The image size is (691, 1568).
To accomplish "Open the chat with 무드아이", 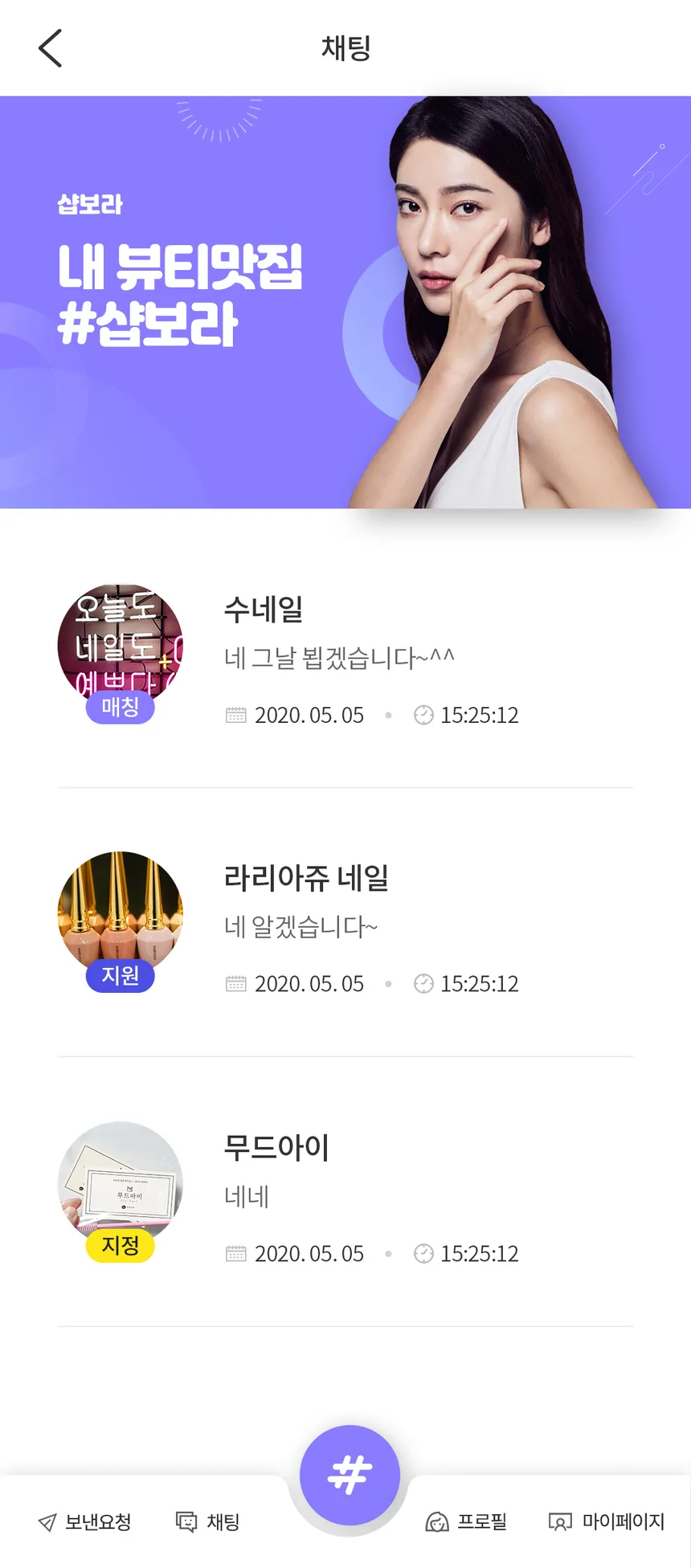I will [x=345, y=1193].
